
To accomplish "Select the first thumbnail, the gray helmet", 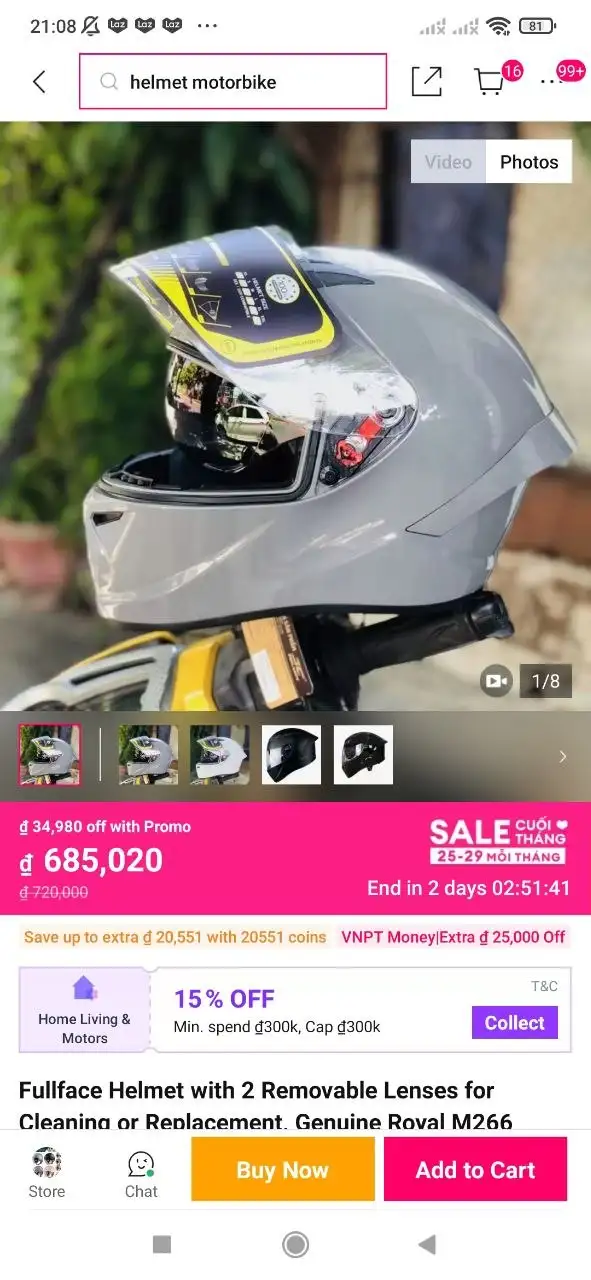I will [x=50, y=755].
